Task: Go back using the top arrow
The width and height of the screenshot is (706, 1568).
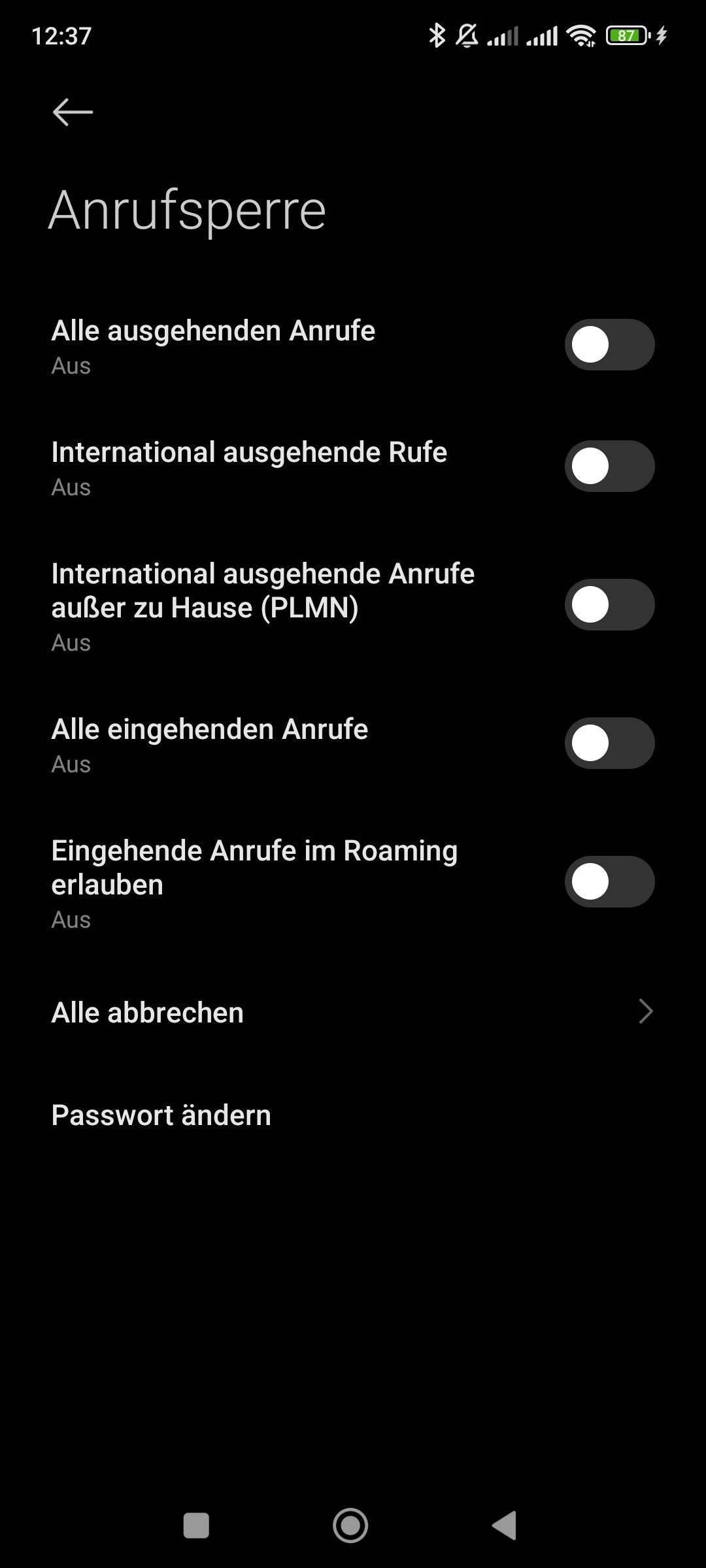Action: point(73,112)
